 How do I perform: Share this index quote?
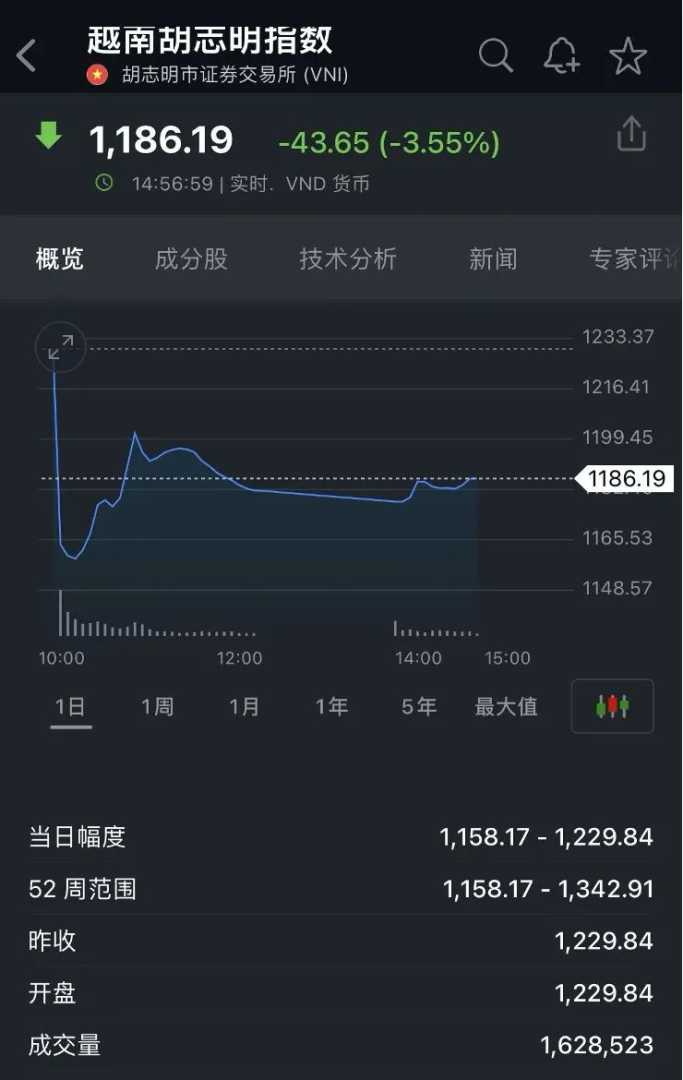(x=631, y=134)
